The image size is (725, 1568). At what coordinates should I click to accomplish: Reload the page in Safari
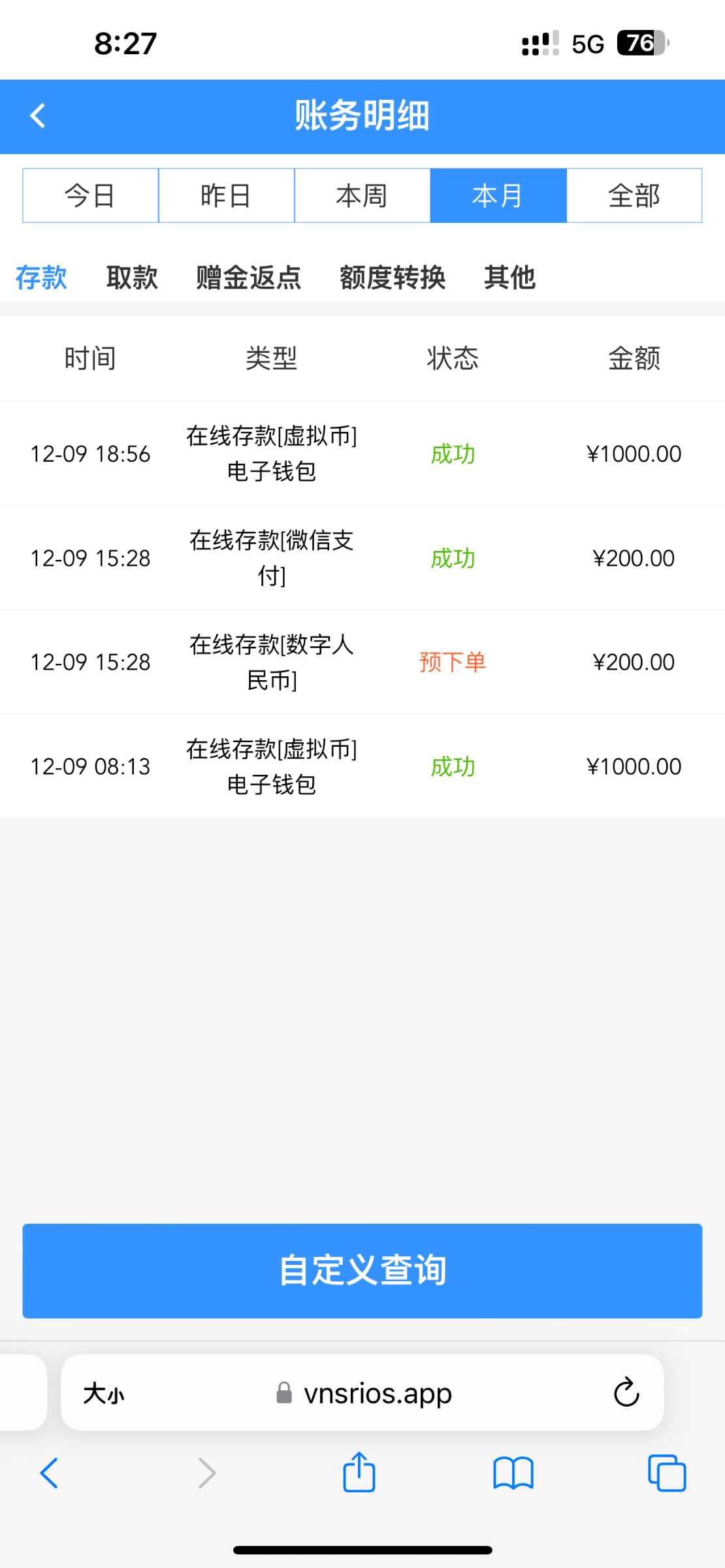click(626, 1392)
